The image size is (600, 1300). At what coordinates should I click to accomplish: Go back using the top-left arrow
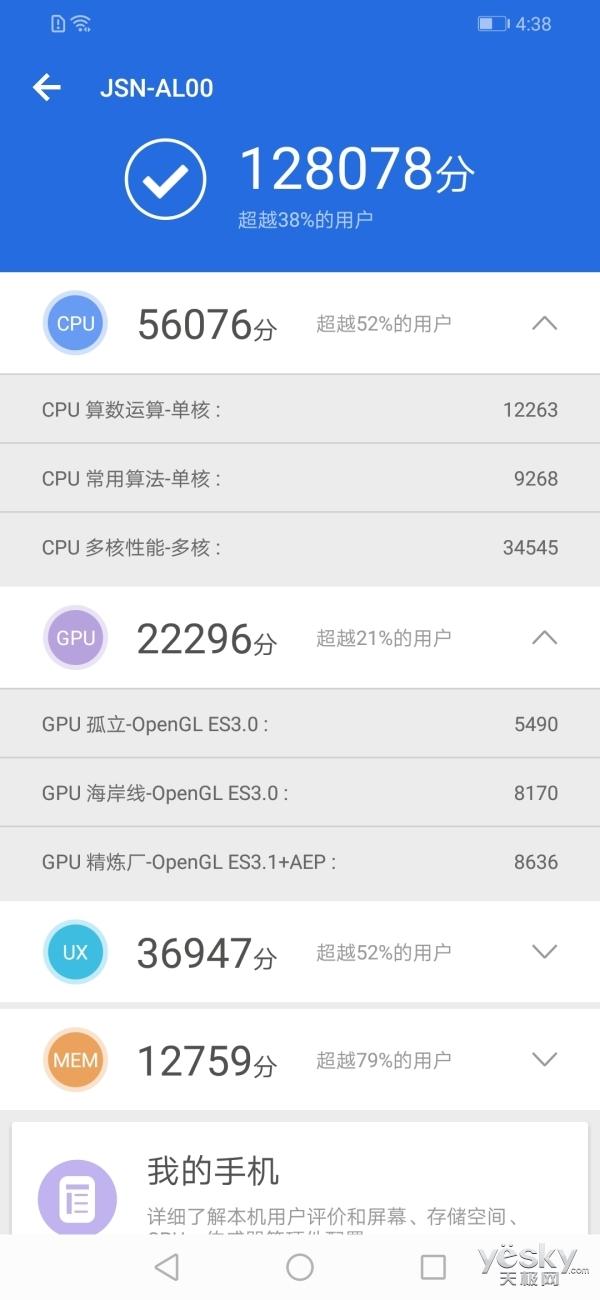coord(47,88)
